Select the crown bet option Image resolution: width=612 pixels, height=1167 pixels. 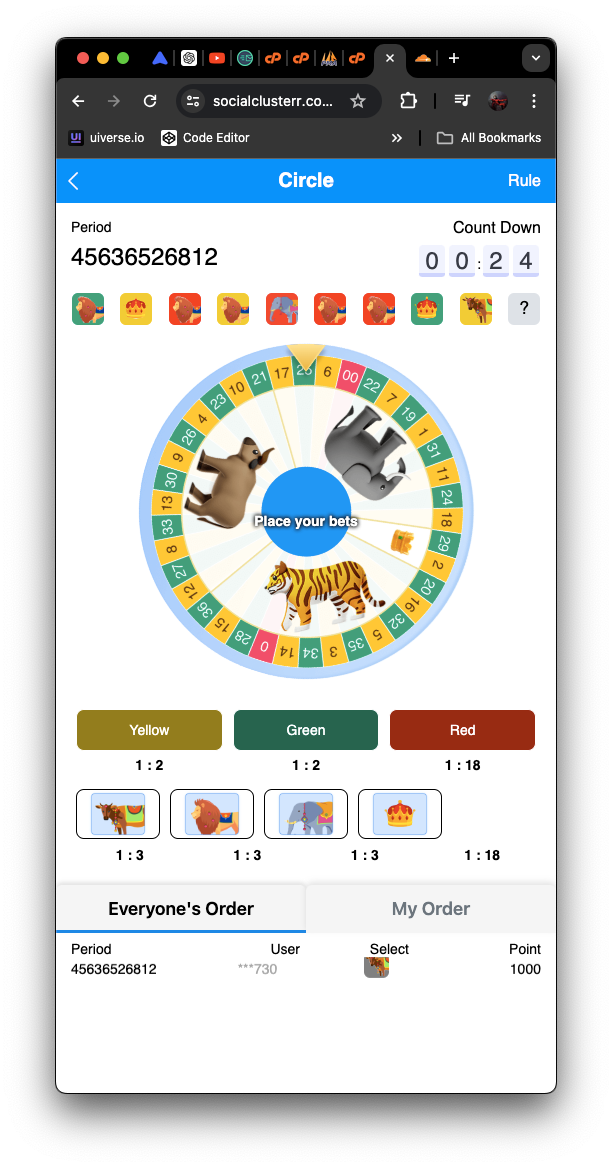coord(399,814)
